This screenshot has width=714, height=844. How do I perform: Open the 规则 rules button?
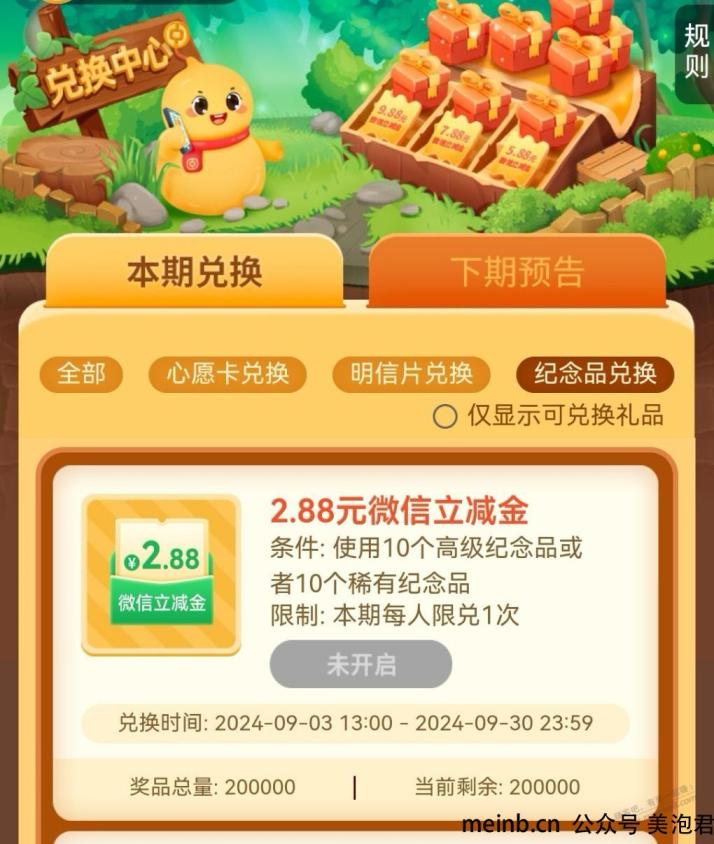pos(696,52)
